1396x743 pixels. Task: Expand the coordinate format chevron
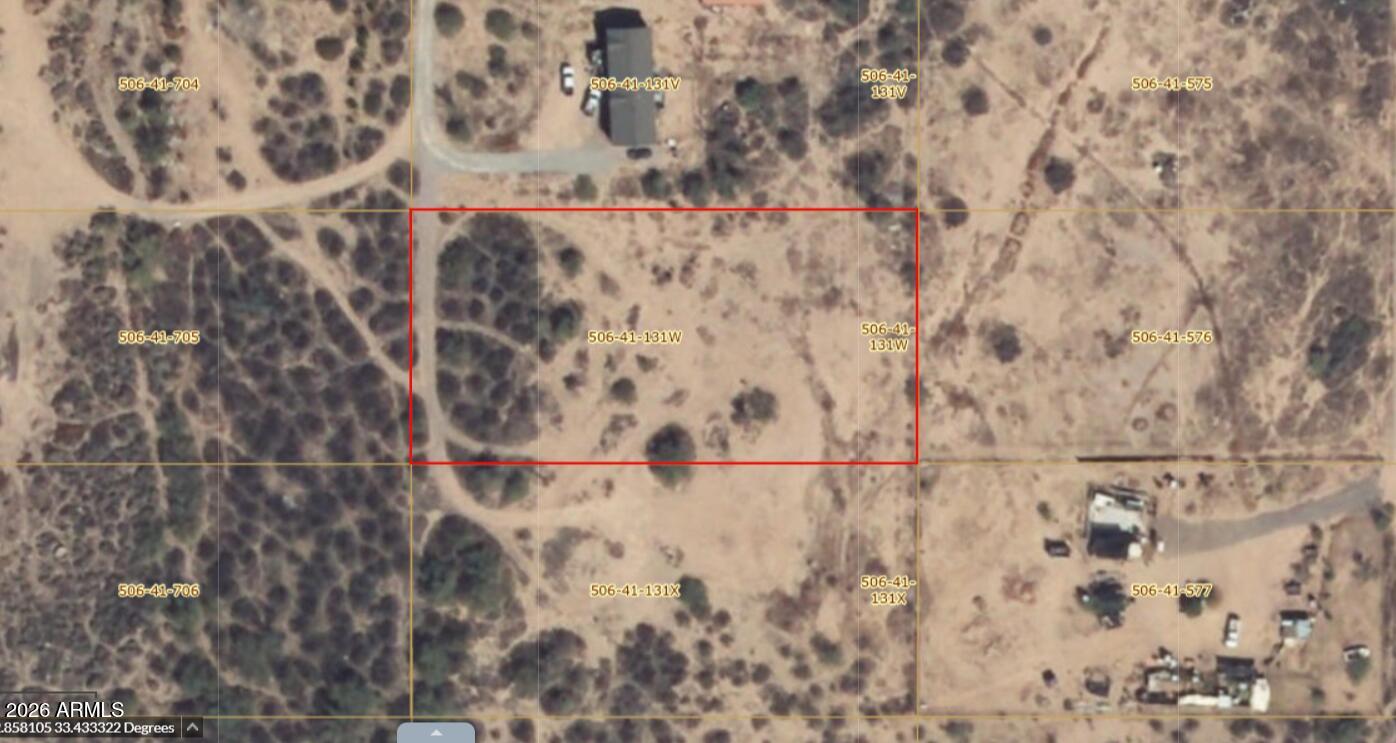tap(192, 728)
